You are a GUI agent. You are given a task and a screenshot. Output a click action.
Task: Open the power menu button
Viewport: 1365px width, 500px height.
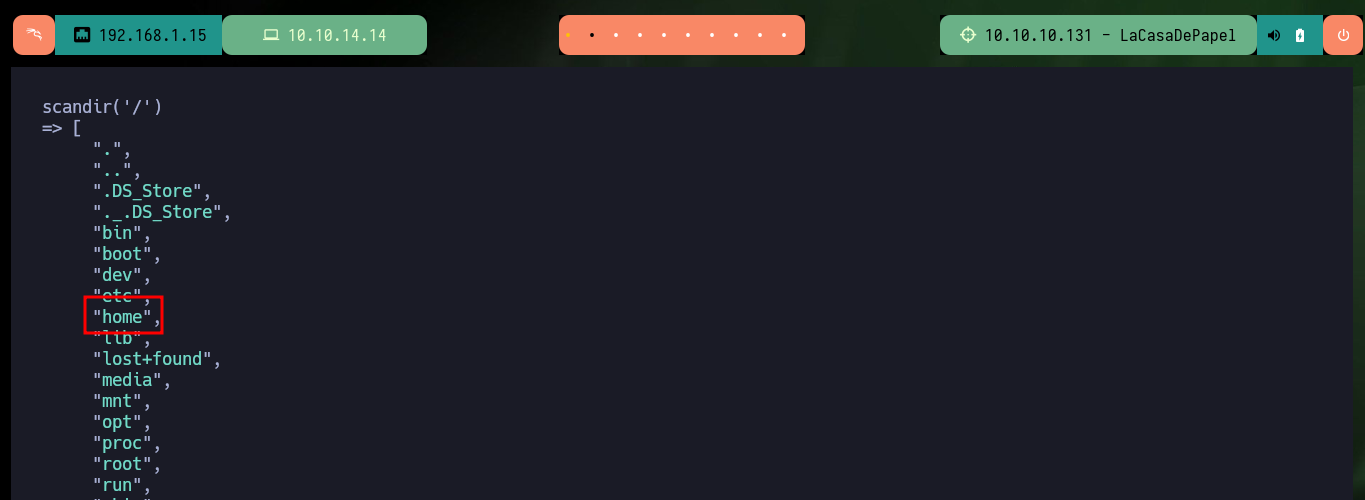(1343, 35)
